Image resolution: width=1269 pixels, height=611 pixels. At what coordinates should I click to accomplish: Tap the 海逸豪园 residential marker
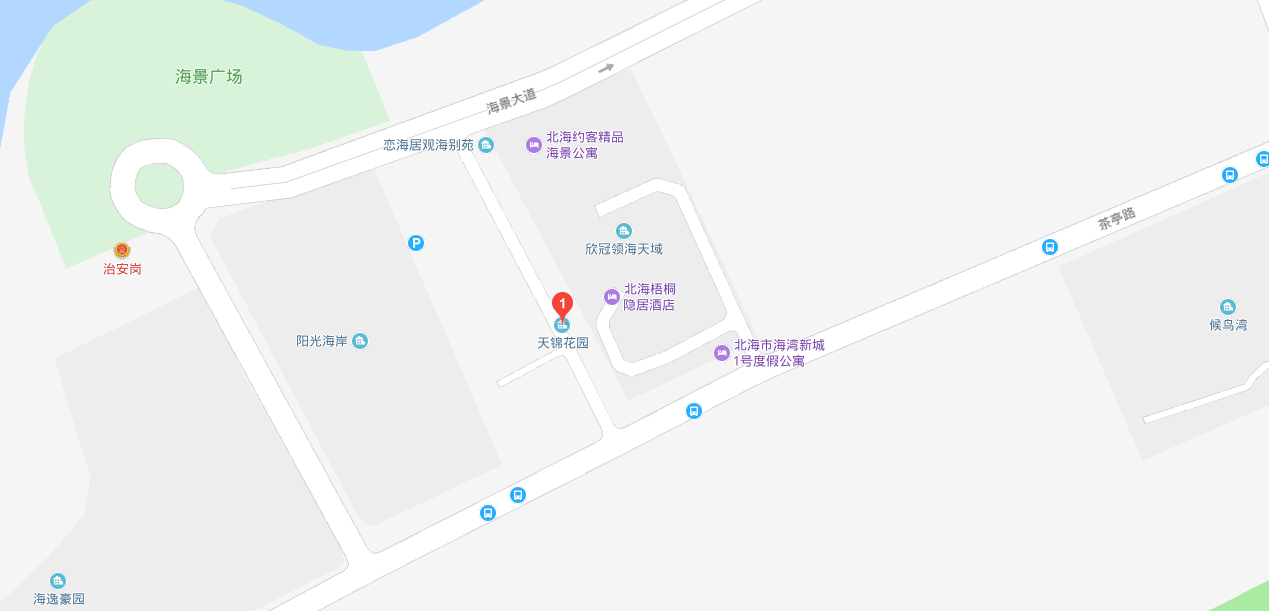point(58,581)
